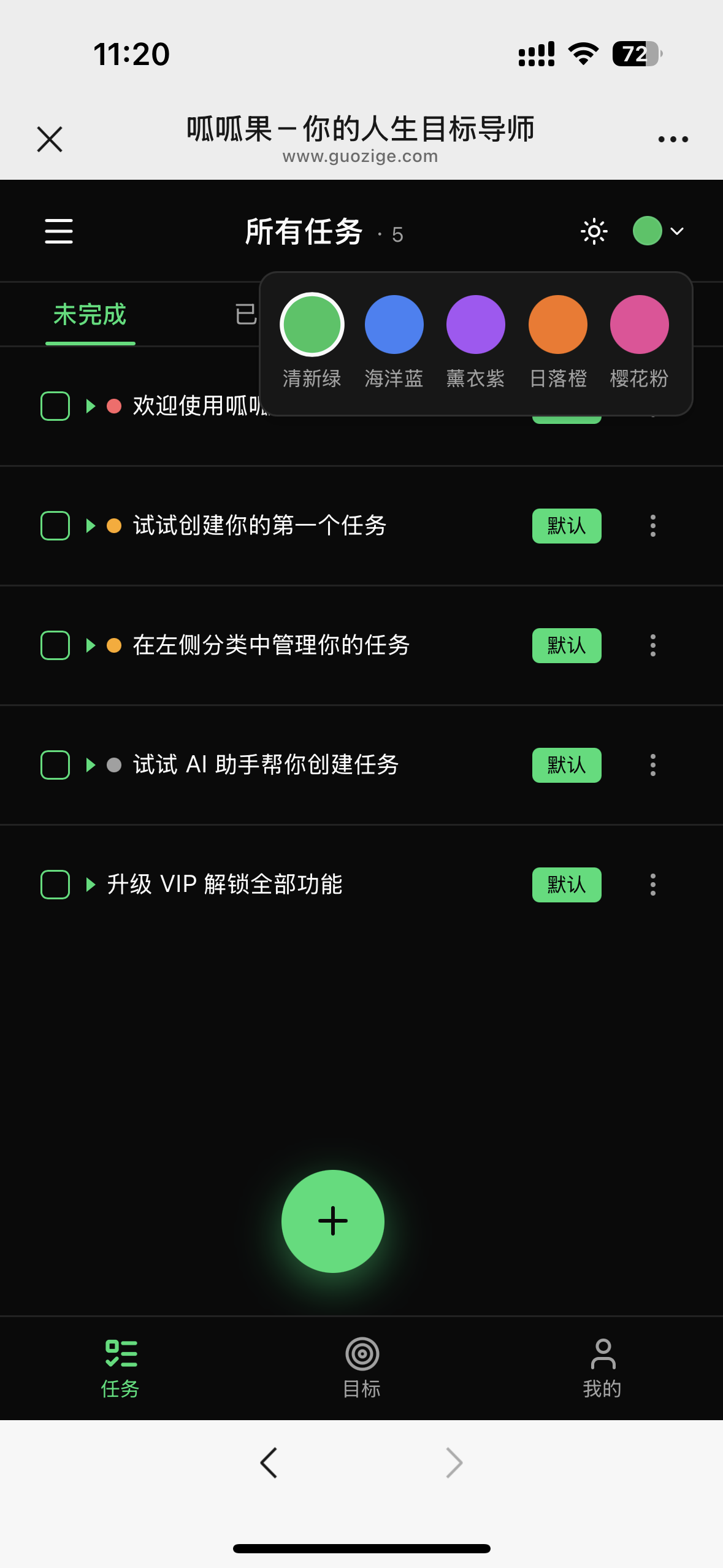Viewport: 723px width, 1568px height.
Task: Tap 默认 tag on 升级 VIP 解锁全部功能
Action: coord(566,885)
